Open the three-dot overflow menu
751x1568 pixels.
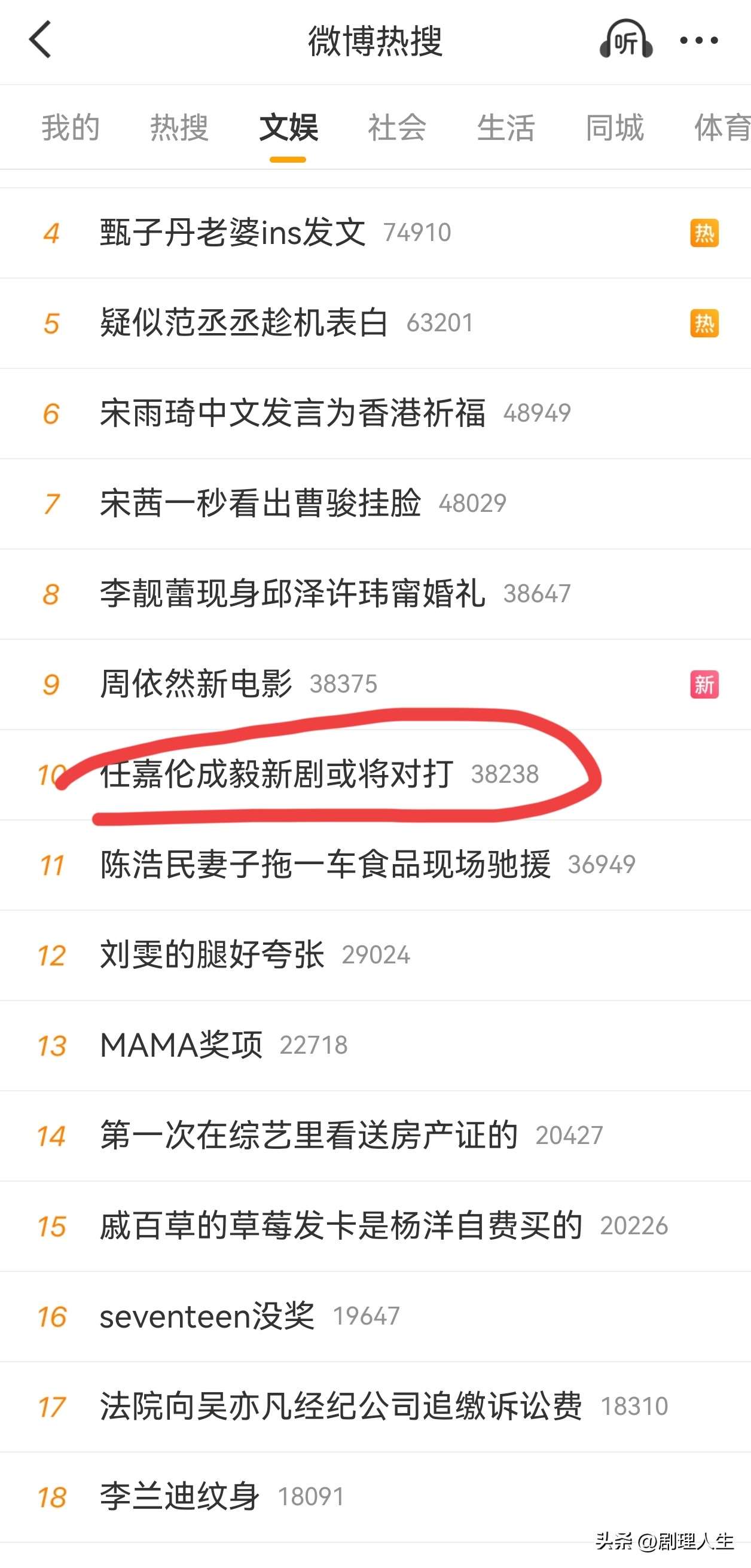698,40
